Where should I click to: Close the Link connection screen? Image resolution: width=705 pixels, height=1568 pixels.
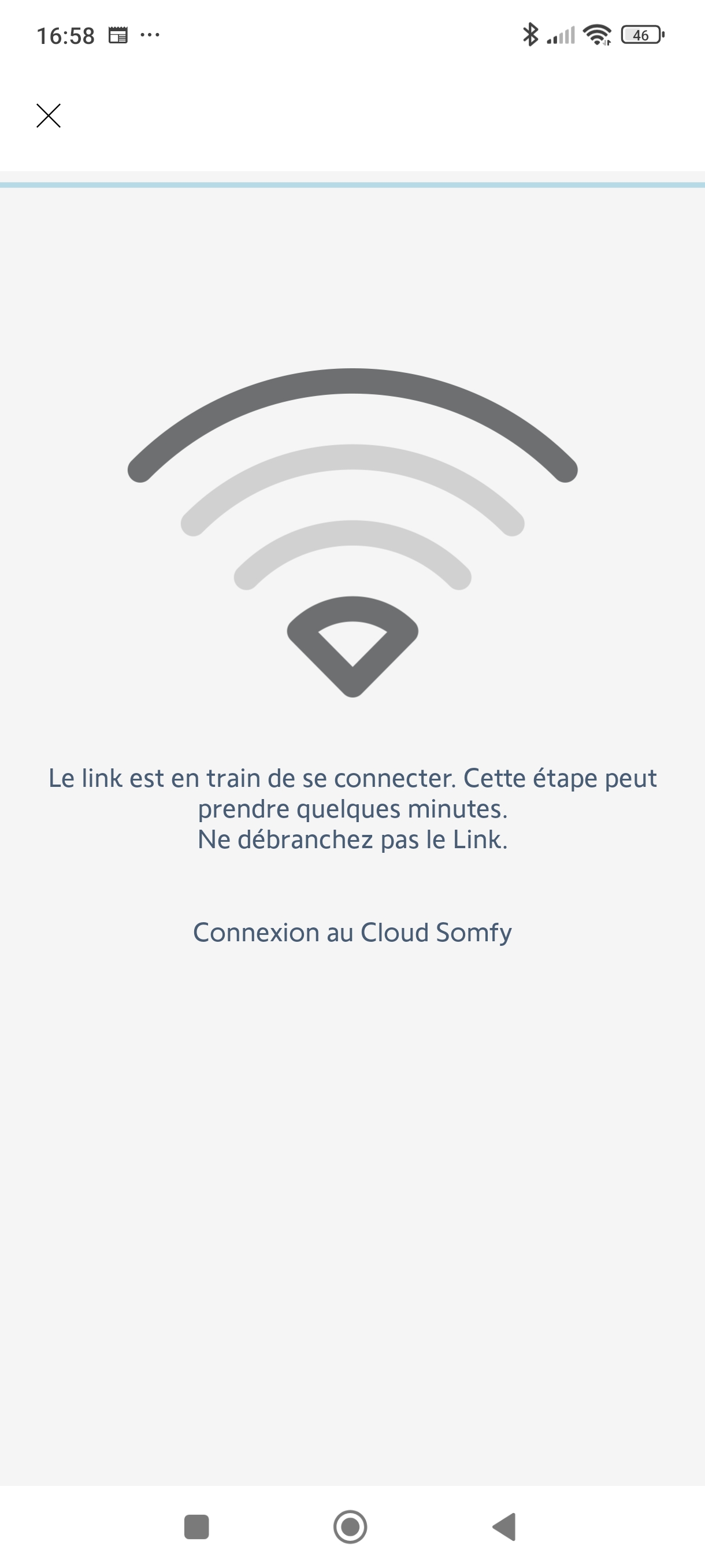tap(49, 116)
